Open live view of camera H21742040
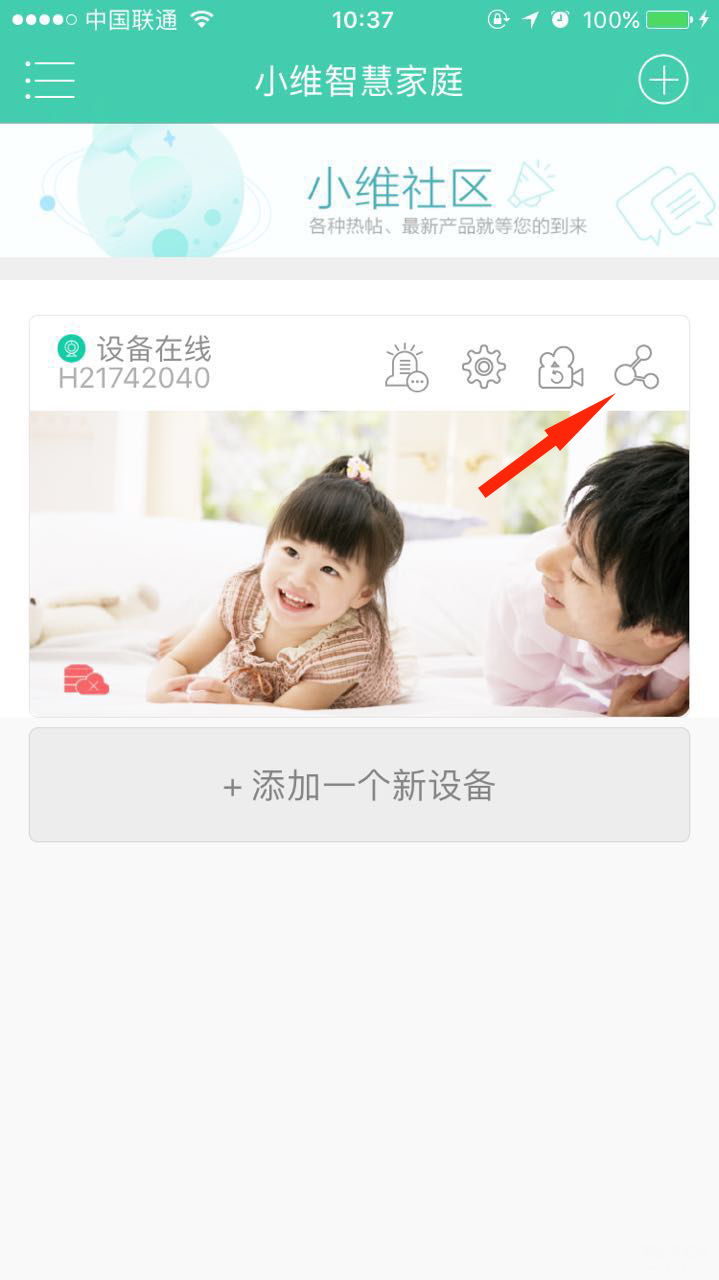The width and height of the screenshot is (719, 1280). click(x=359, y=560)
